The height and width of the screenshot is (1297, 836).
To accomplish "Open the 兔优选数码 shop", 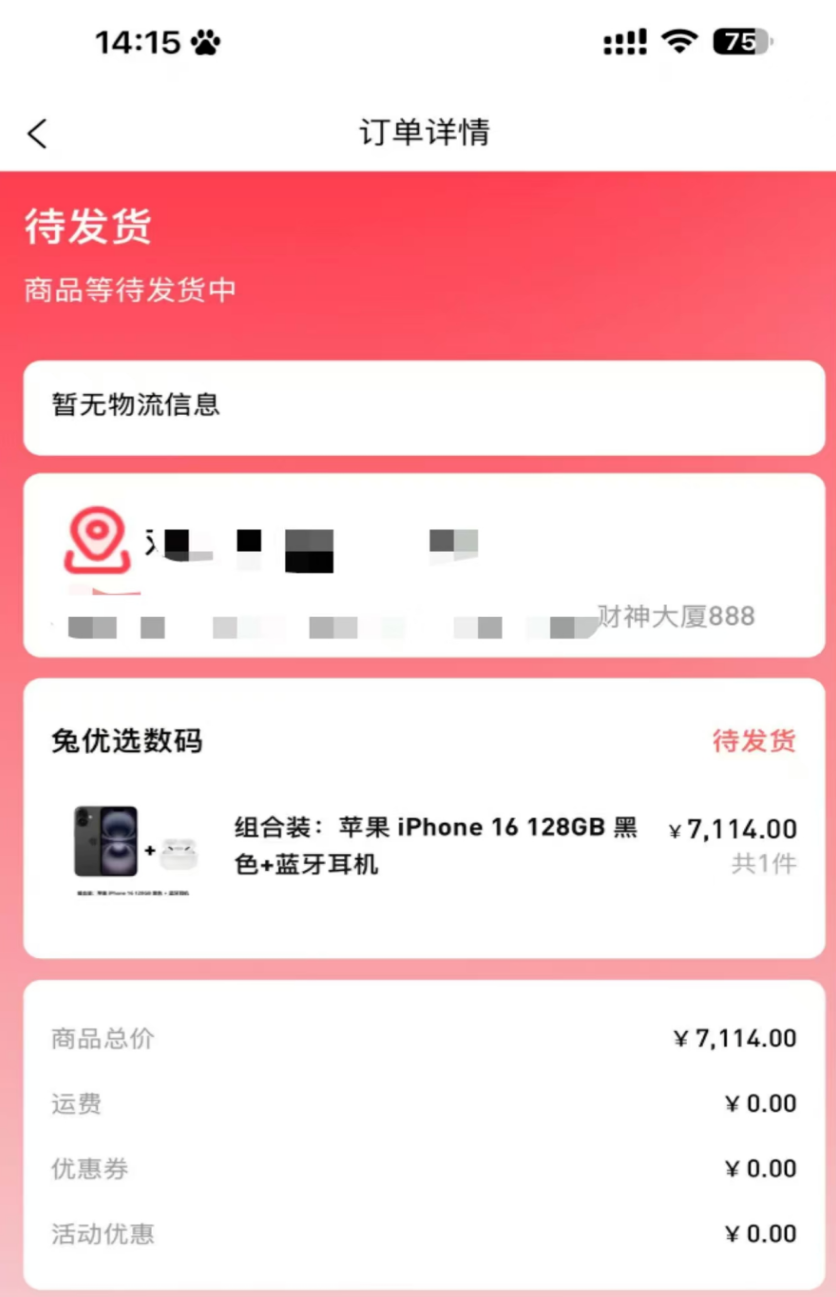I will [127, 741].
